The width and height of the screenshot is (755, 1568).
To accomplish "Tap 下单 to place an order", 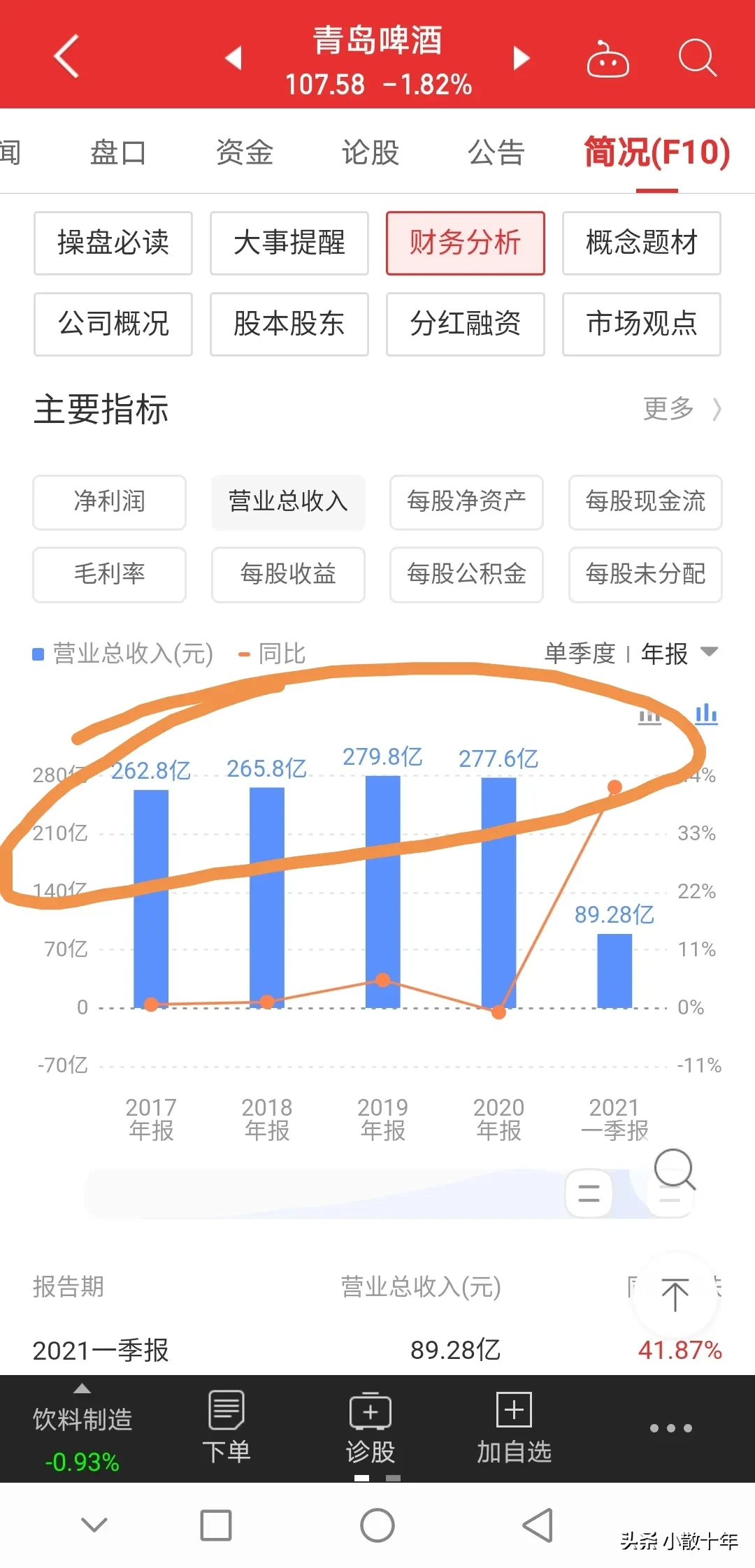I will [226, 1427].
